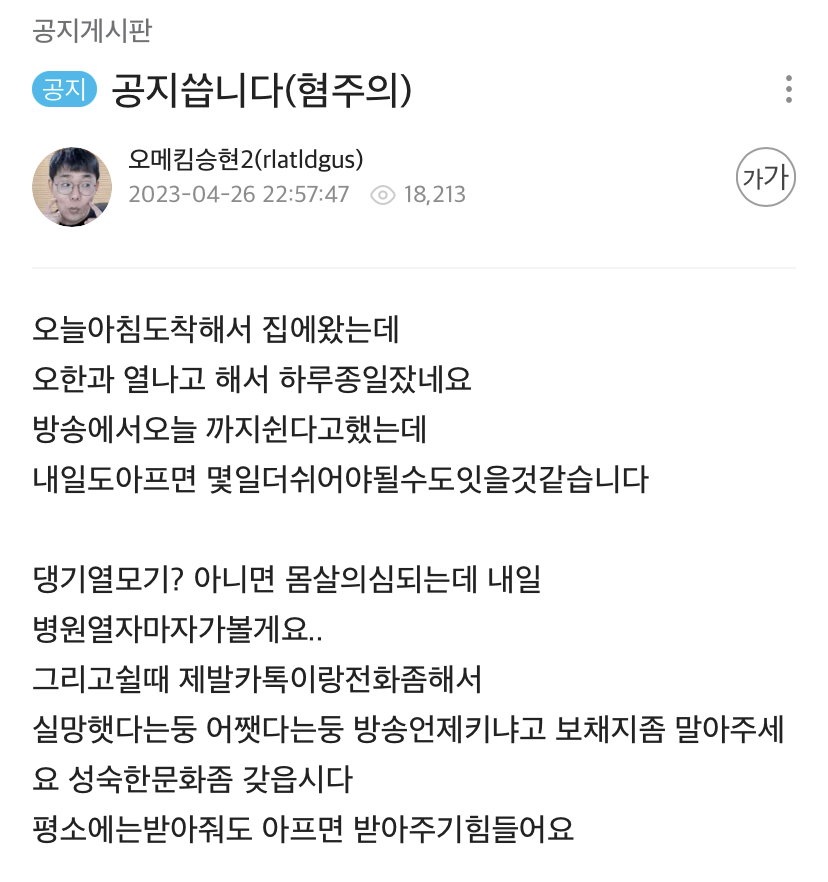The height and width of the screenshot is (882, 828).
Task: Open 오메킴승현2's profile picture
Action: [x=72, y=186]
